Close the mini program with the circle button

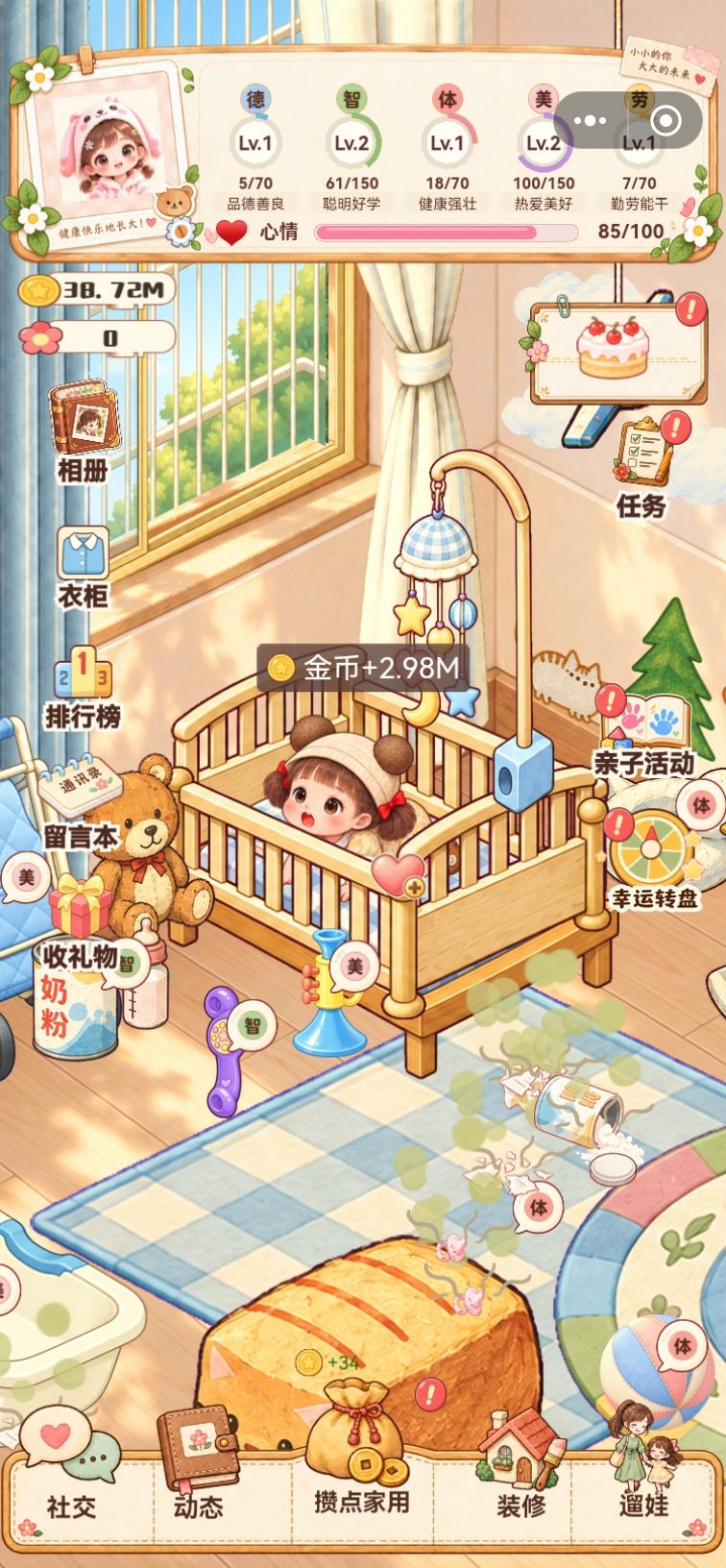click(x=665, y=120)
